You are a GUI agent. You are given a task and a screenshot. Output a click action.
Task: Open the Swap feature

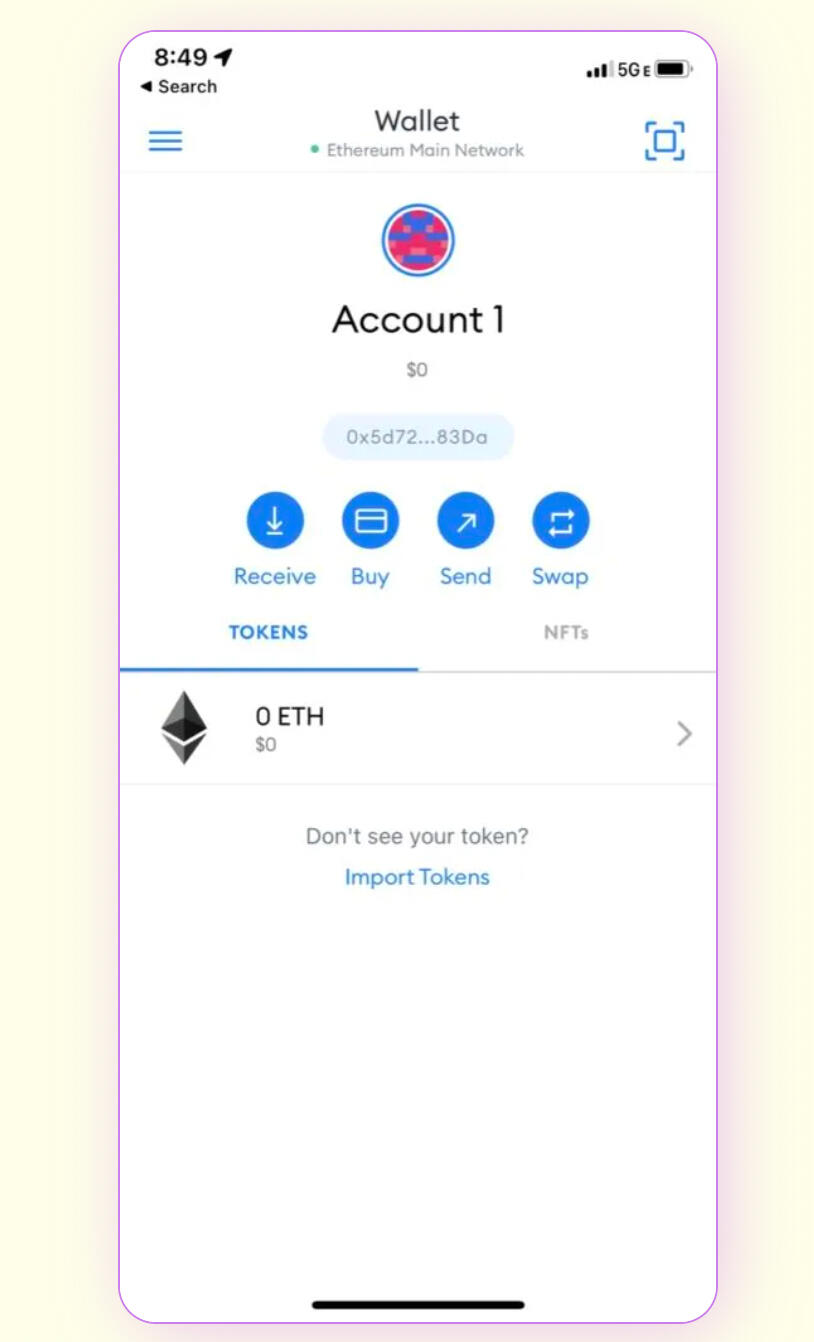tap(560, 521)
